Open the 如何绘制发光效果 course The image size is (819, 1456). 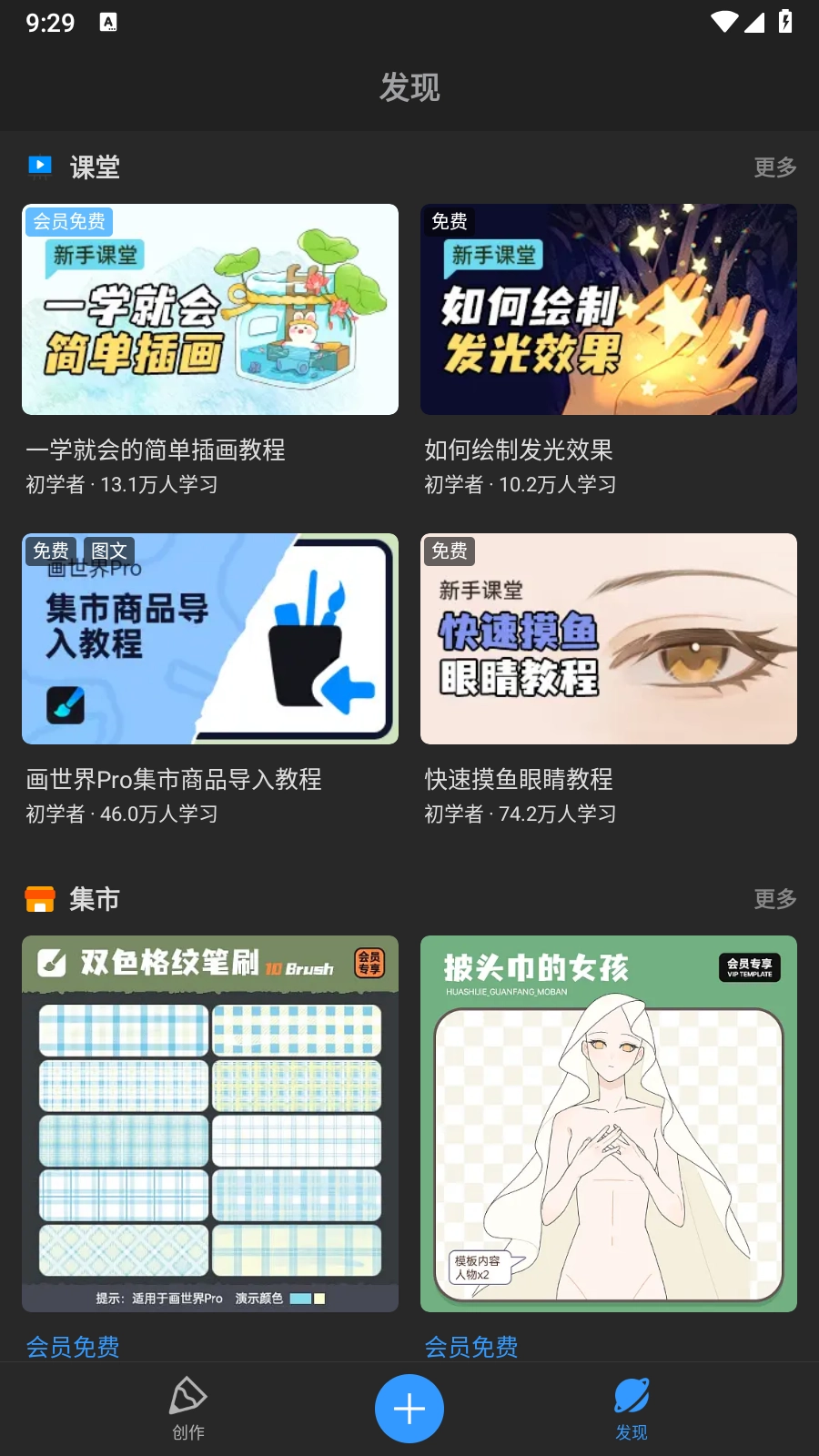[608, 310]
